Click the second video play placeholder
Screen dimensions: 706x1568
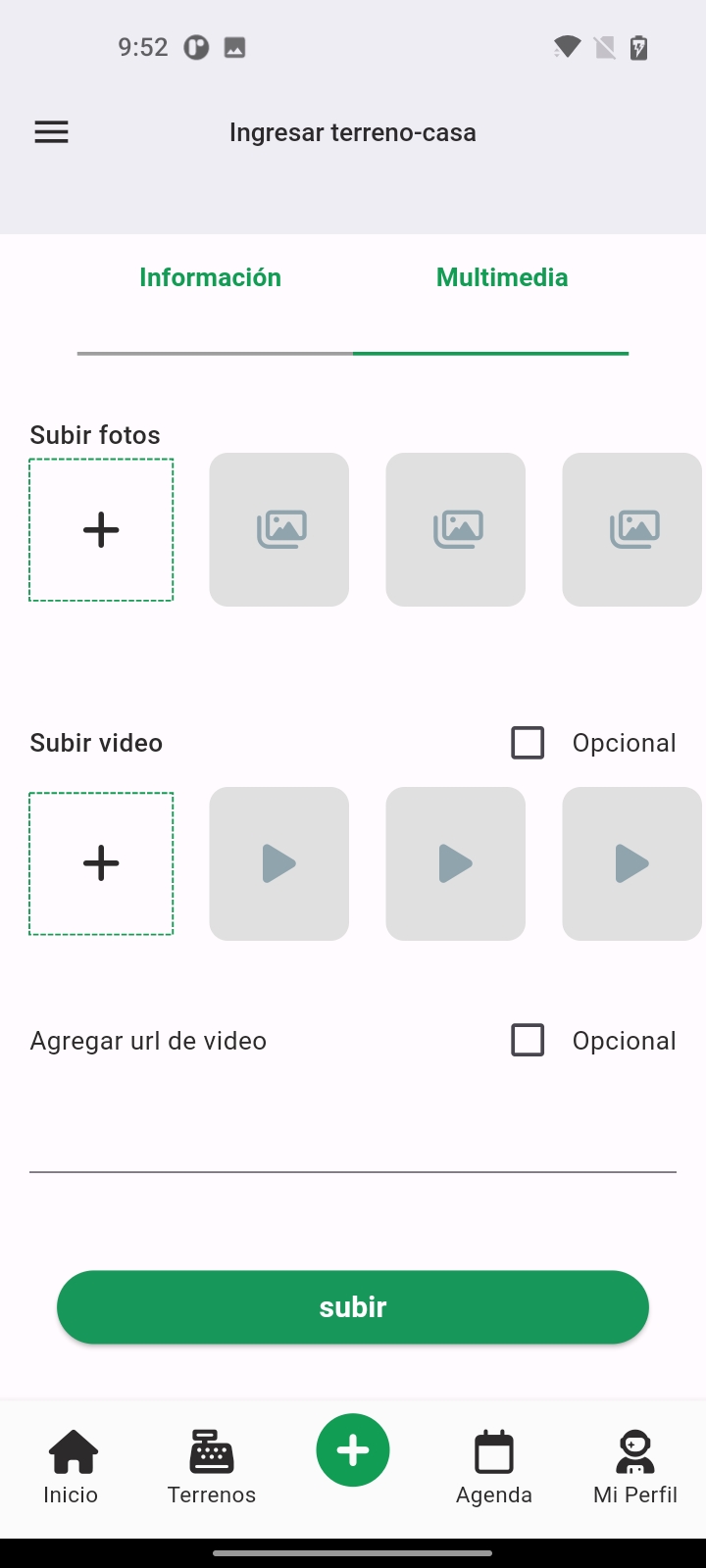[x=455, y=863]
